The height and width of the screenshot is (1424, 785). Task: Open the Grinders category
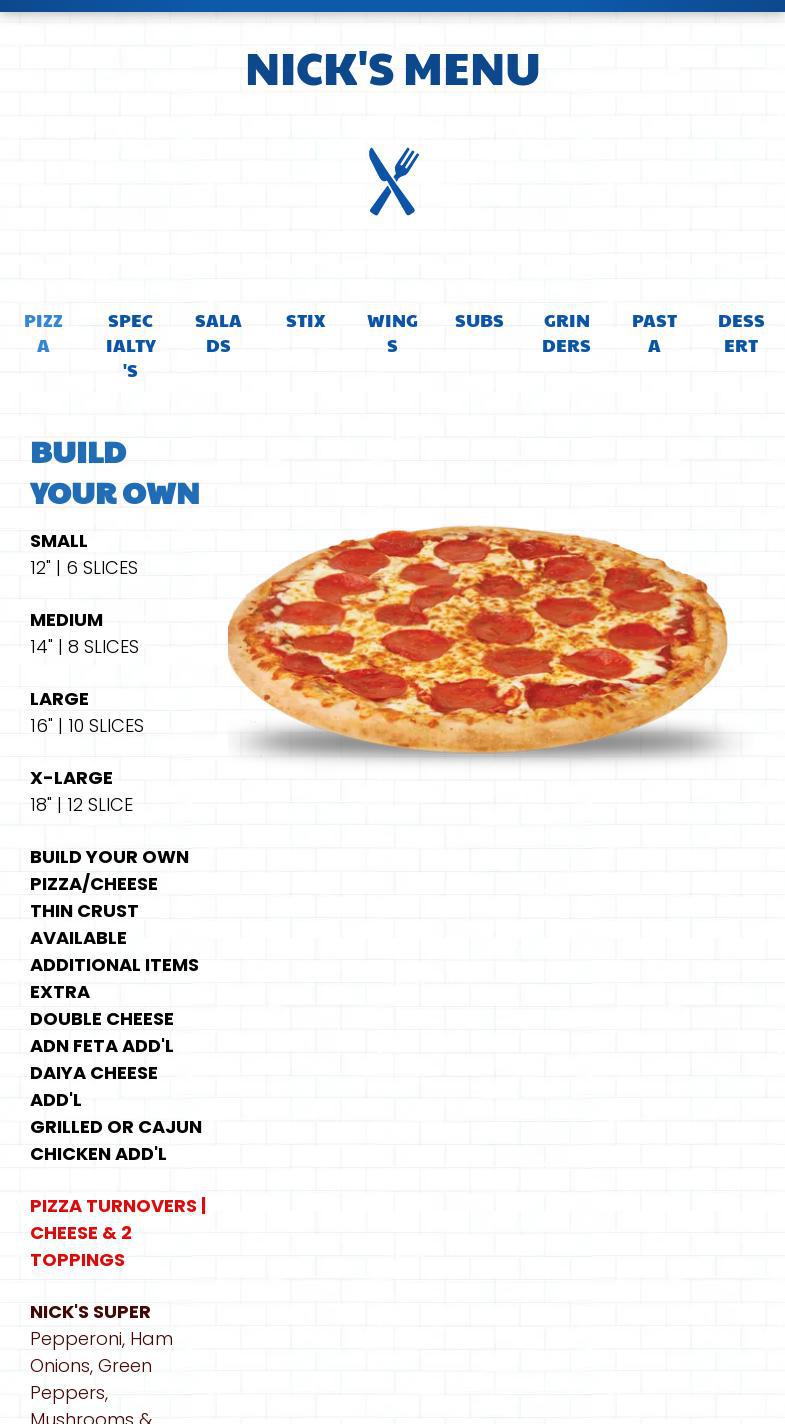[566, 333]
